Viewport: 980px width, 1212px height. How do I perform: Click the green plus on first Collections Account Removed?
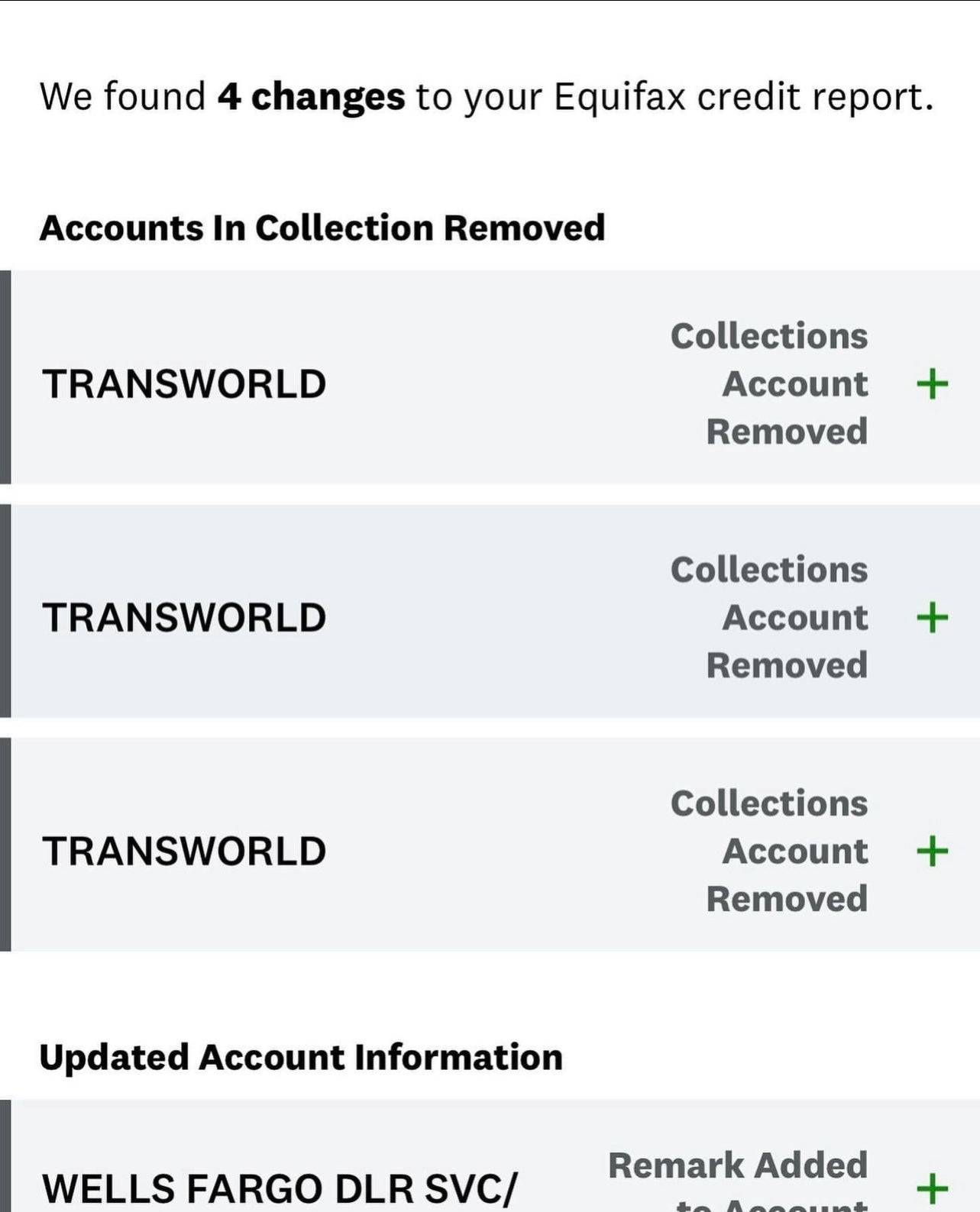[x=931, y=385]
